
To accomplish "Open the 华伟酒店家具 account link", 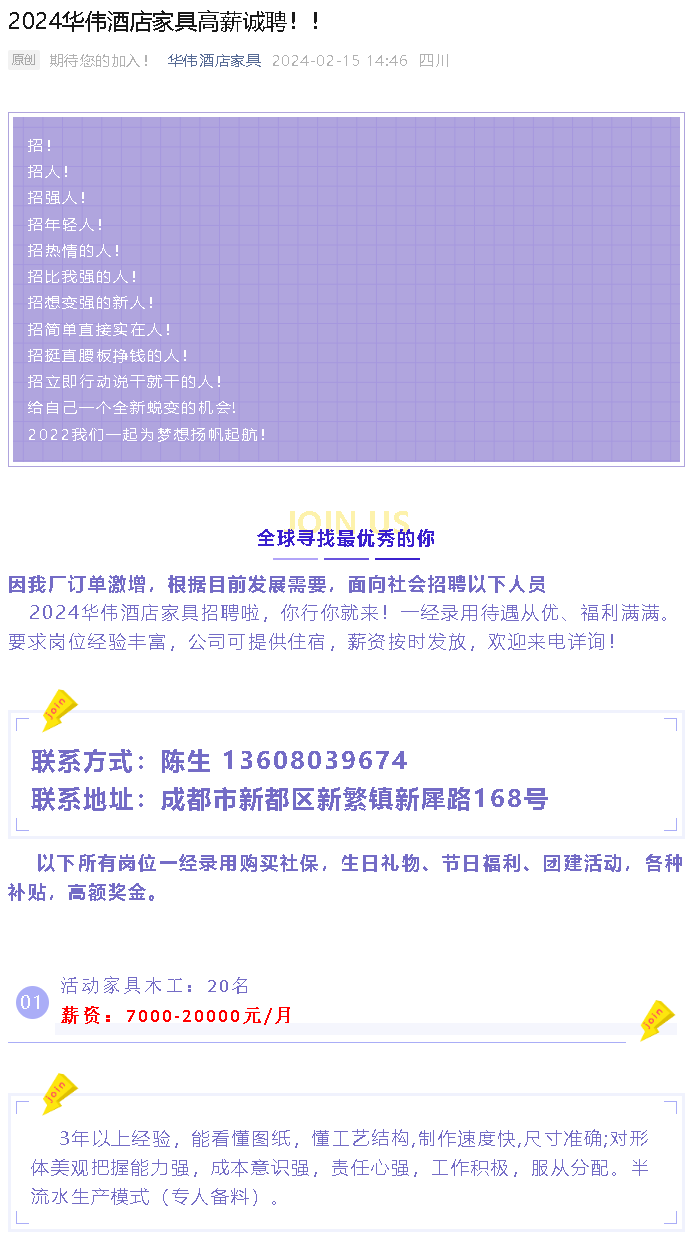I will 214,60.
